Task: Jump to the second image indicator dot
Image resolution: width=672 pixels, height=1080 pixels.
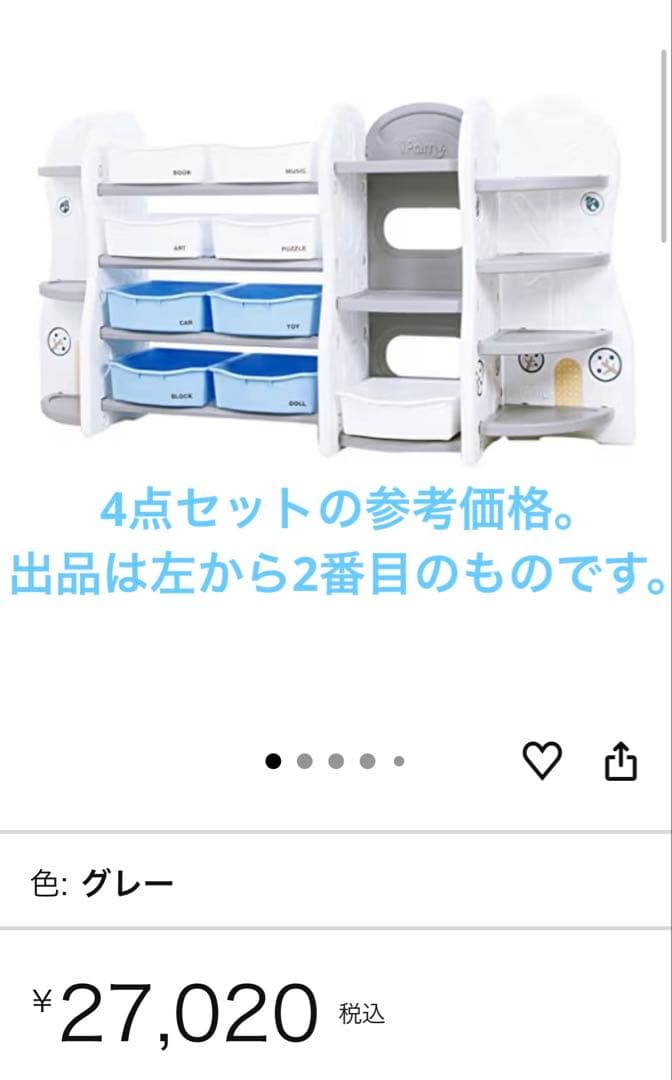Action: pos(305,762)
